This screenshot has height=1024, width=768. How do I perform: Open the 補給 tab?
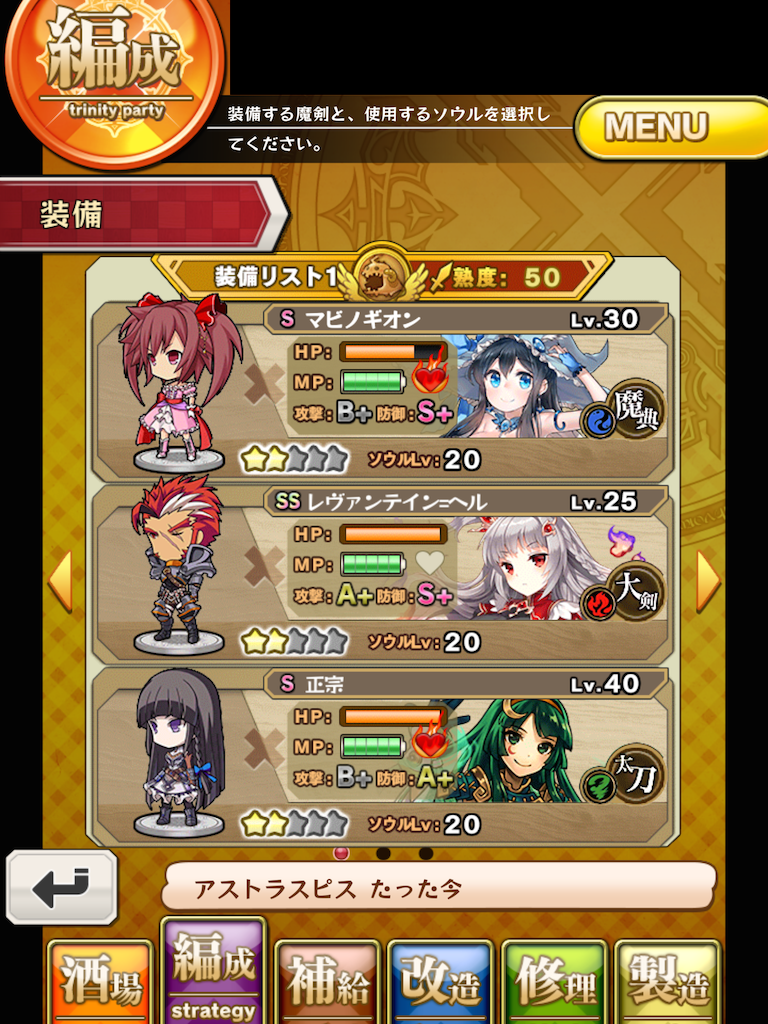click(327, 982)
